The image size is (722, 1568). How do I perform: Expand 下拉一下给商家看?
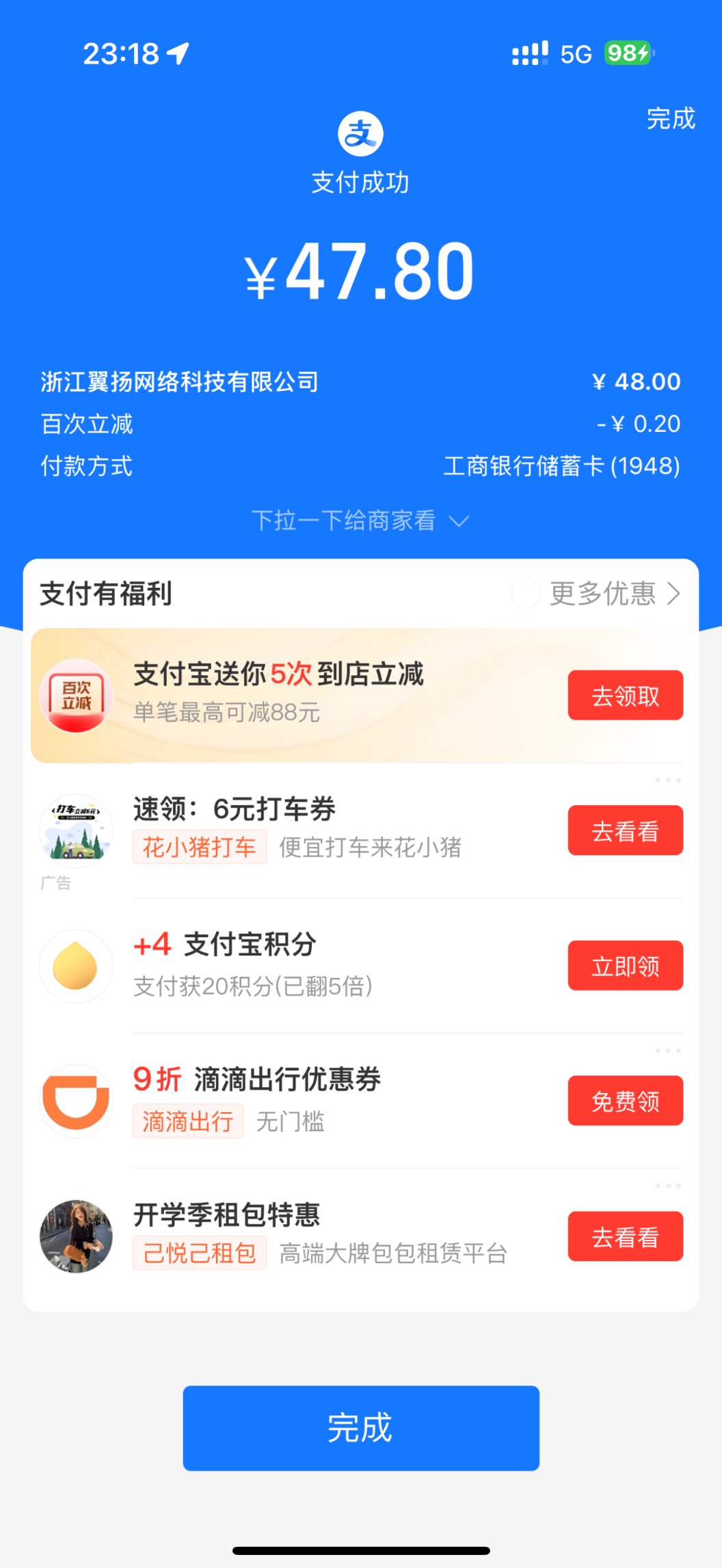click(x=360, y=521)
